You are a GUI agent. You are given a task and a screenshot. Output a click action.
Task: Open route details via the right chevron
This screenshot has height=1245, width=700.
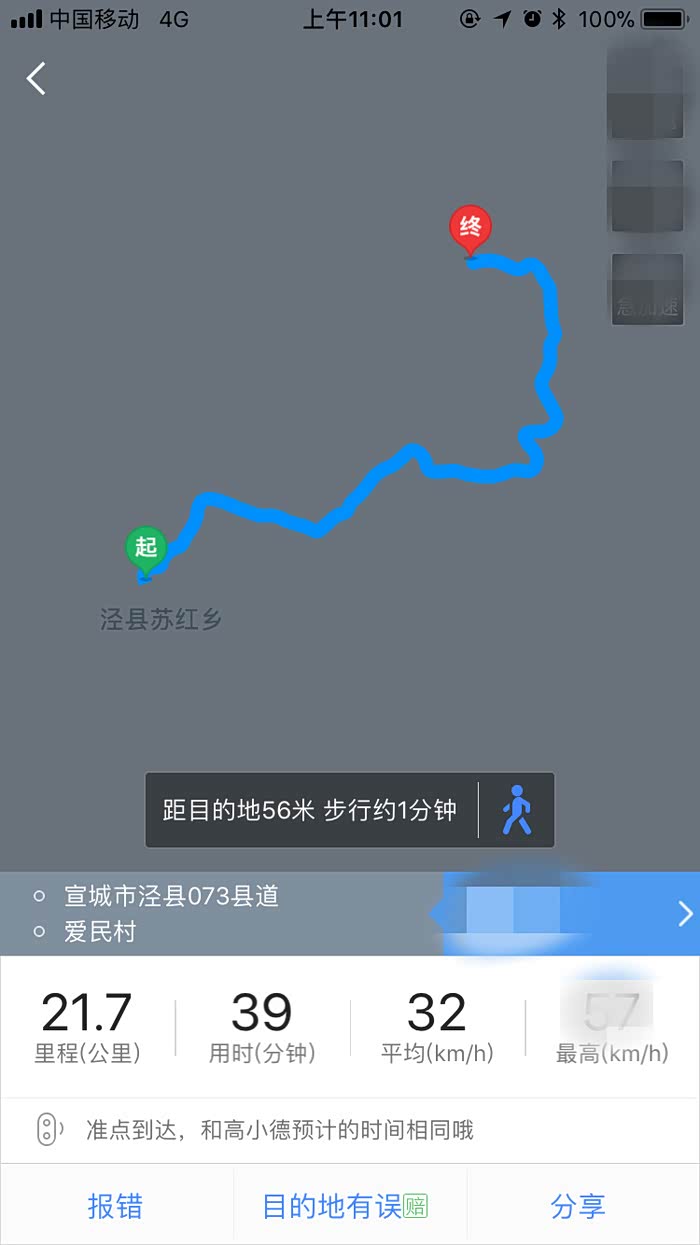click(x=685, y=913)
